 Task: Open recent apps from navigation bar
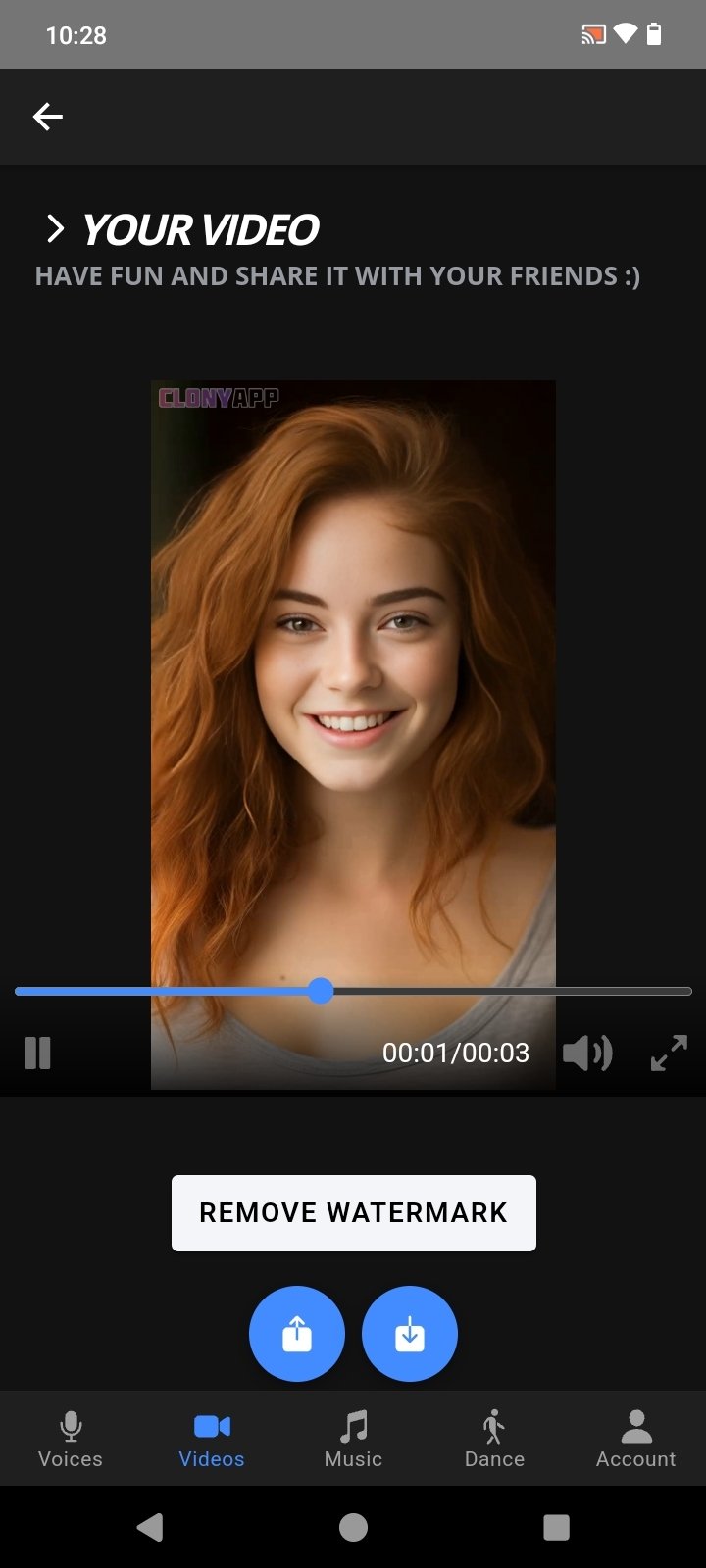556,1527
